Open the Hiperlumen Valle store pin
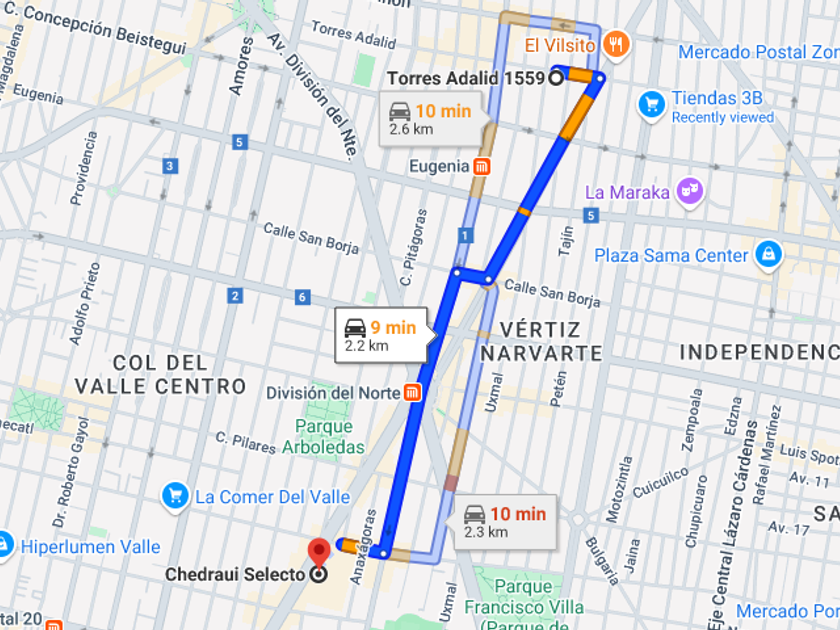The width and height of the screenshot is (840, 630). [x=3, y=546]
